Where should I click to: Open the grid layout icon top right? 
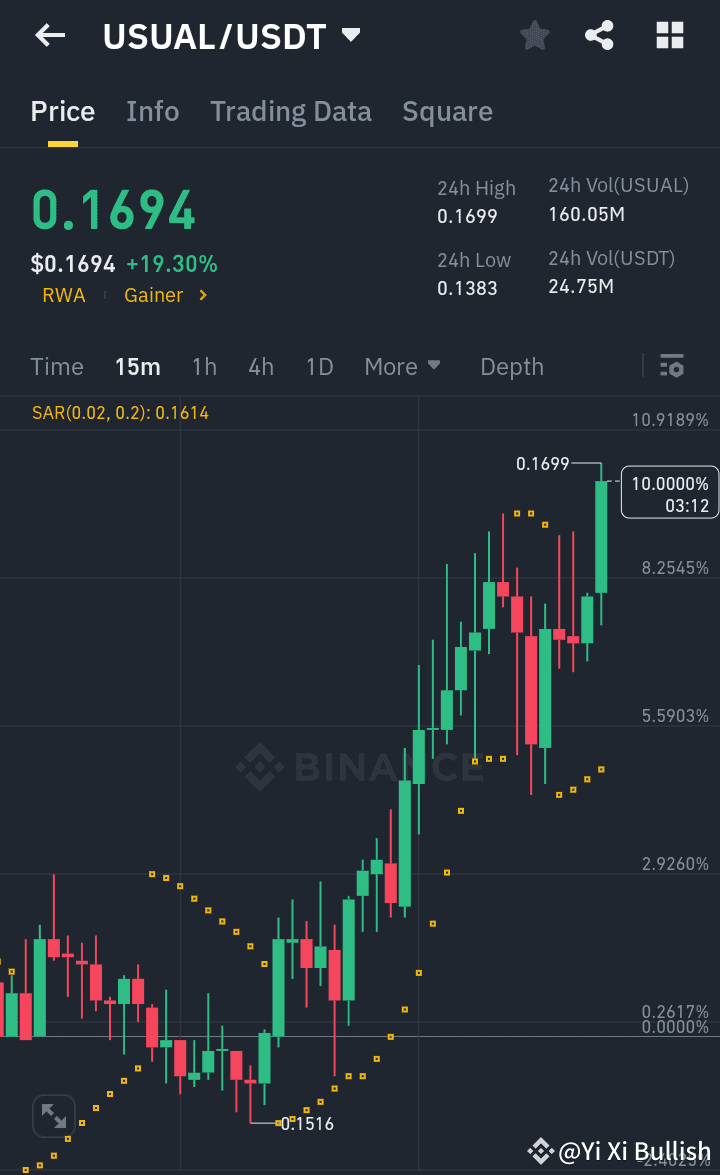click(x=668, y=35)
